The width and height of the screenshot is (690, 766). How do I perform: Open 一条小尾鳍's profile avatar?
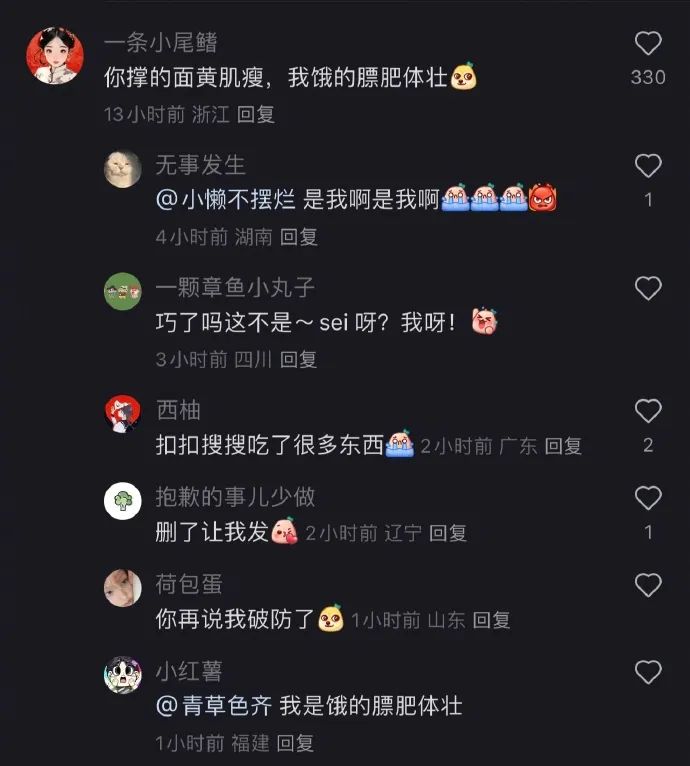[x=54, y=55]
